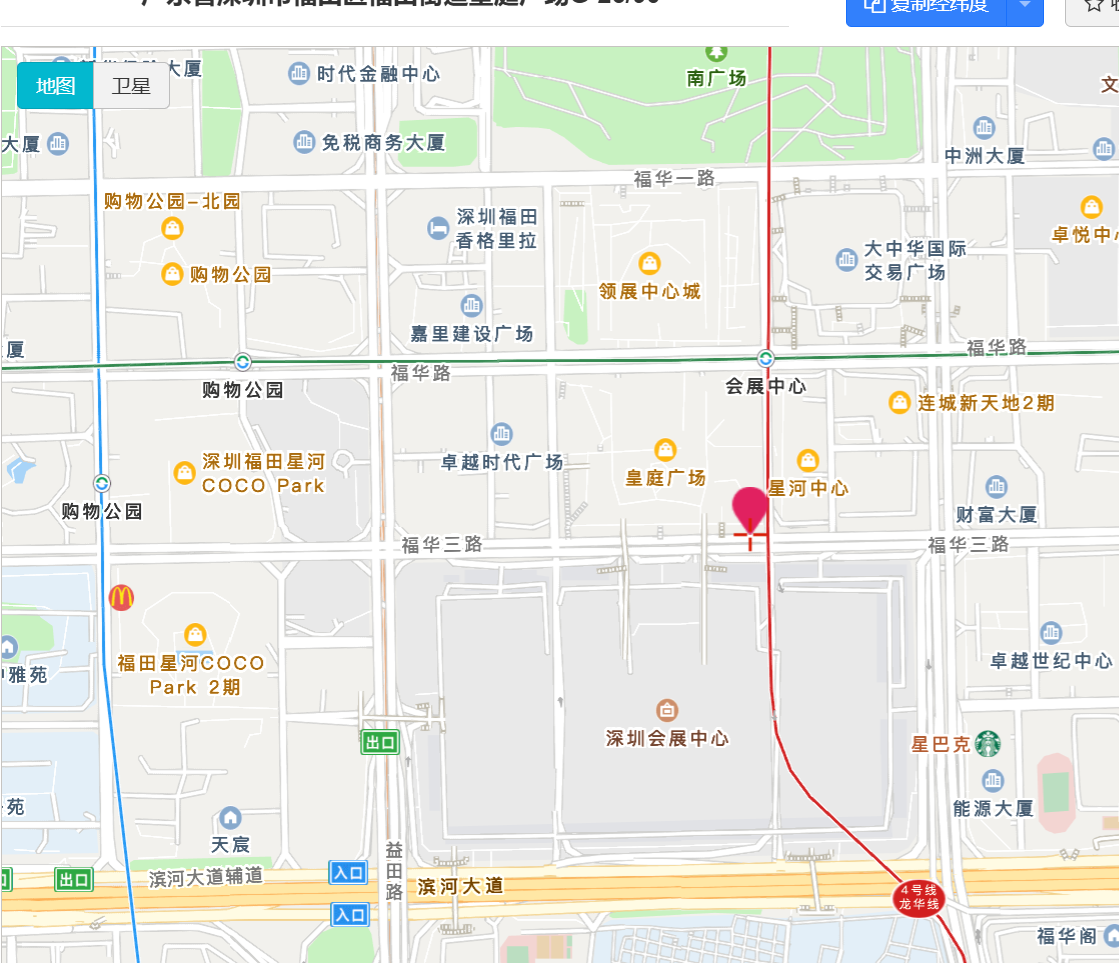Select 深圳会展中心 on the map
This screenshot has height=963, width=1119.
pos(667,711)
